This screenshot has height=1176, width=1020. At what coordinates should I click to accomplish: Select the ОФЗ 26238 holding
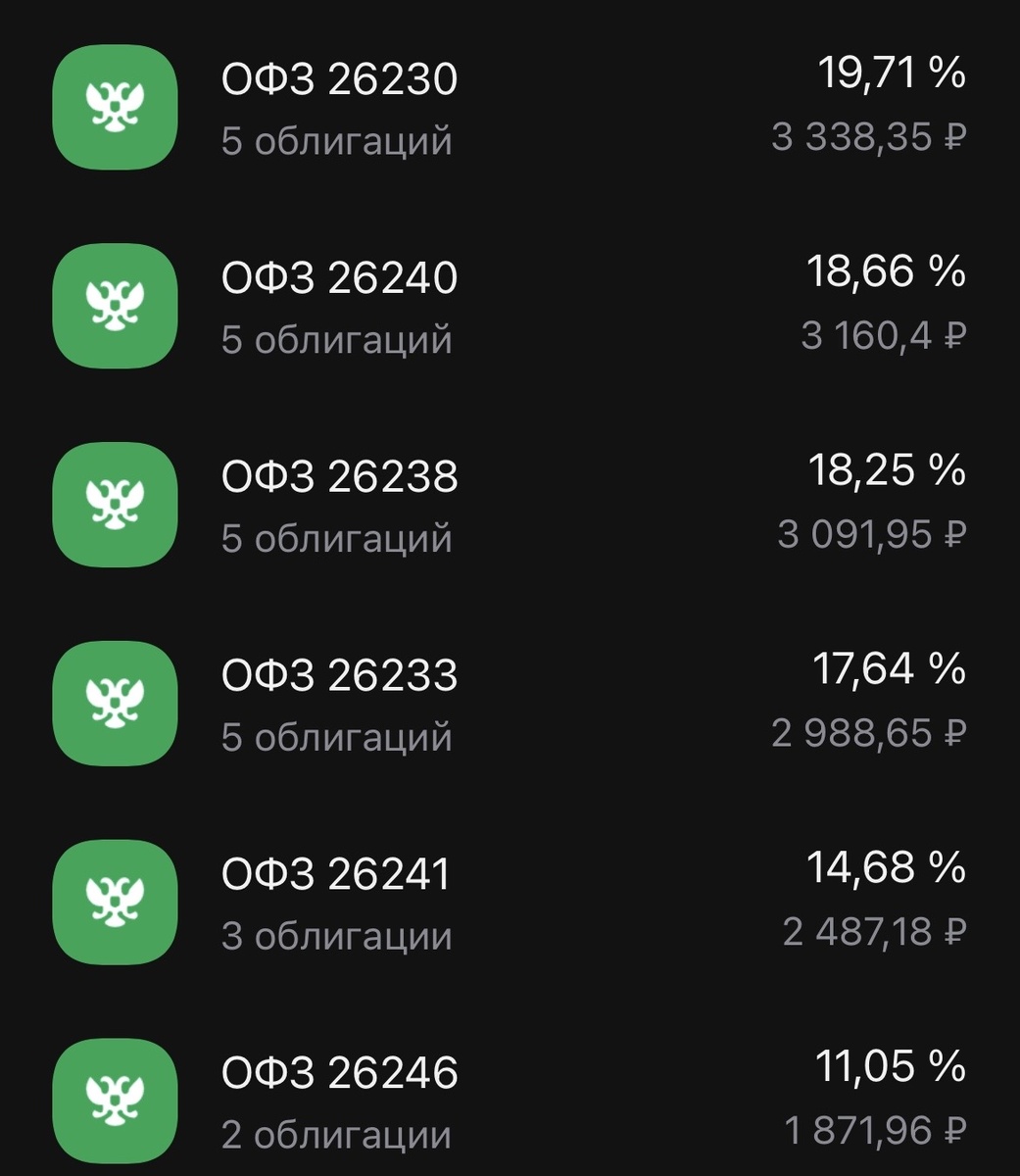click(x=339, y=477)
